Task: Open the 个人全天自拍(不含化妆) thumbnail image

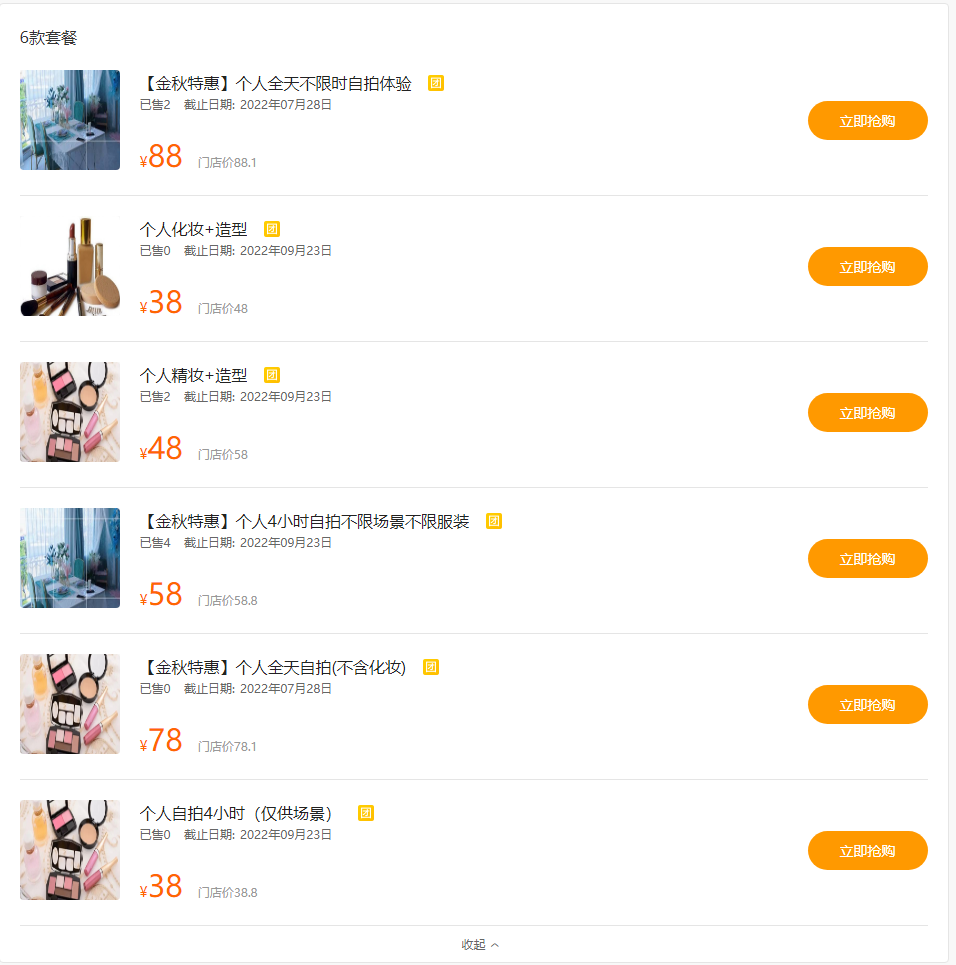Action: pyautogui.click(x=70, y=704)
